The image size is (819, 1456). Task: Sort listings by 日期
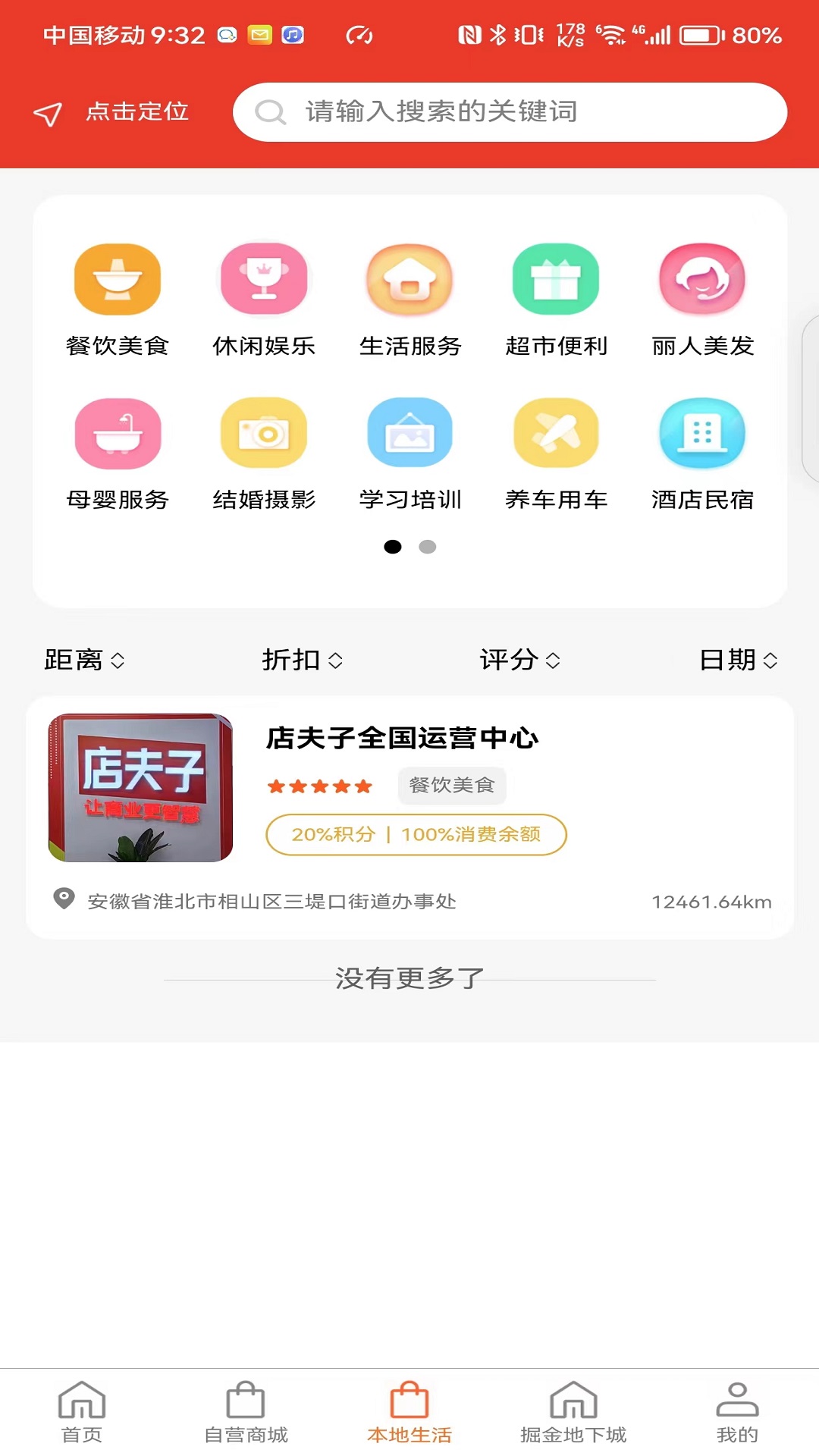[738, 660]
